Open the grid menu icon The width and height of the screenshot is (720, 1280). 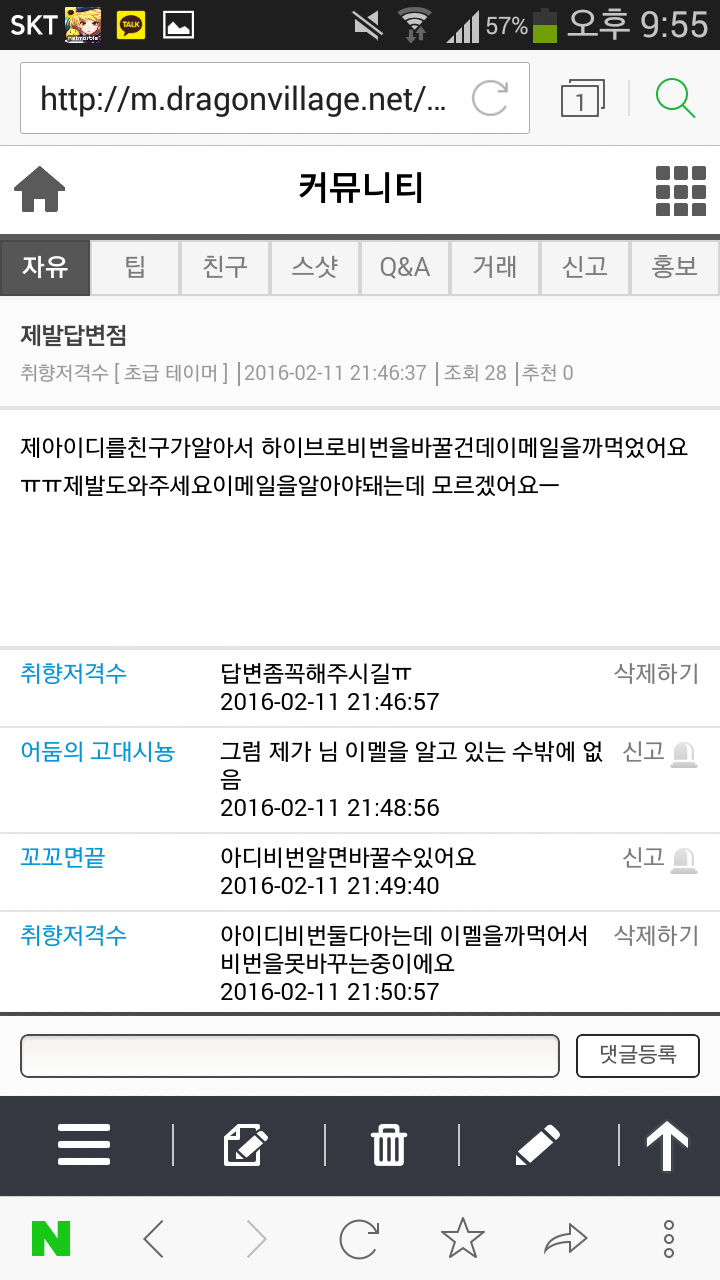[x=679, y=190]
